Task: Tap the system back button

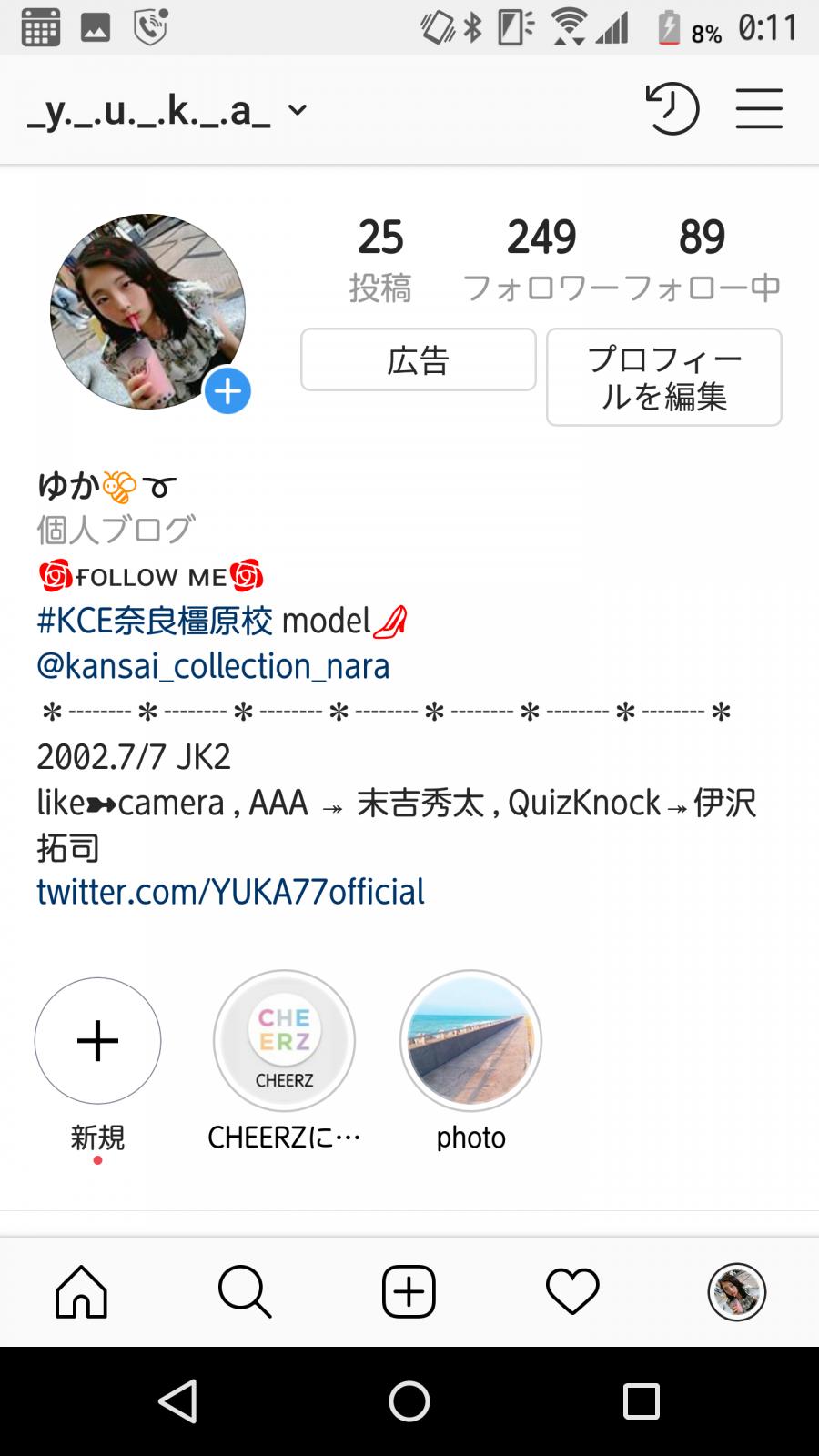Action: pos(178,1401)
